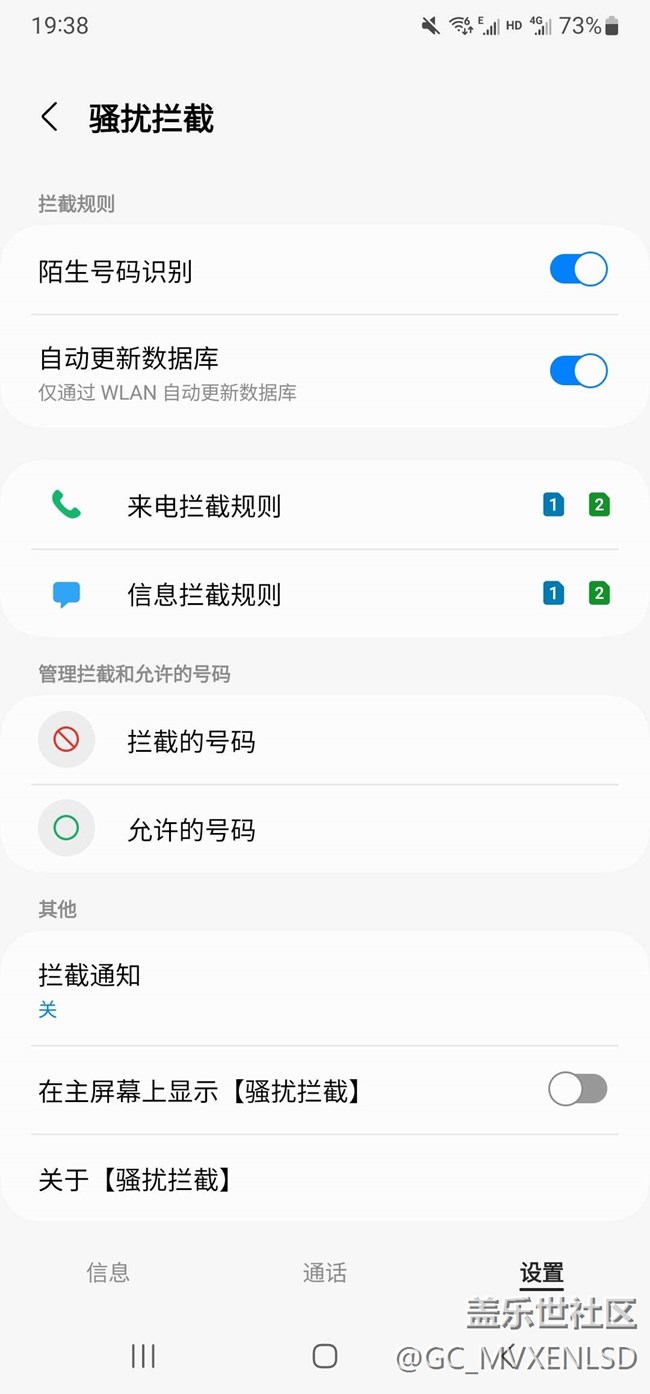Image resolution: width=650 pixels, height=1394 pixels.
Task: Switch to the 信息 tab
Action: (108, 1272)
